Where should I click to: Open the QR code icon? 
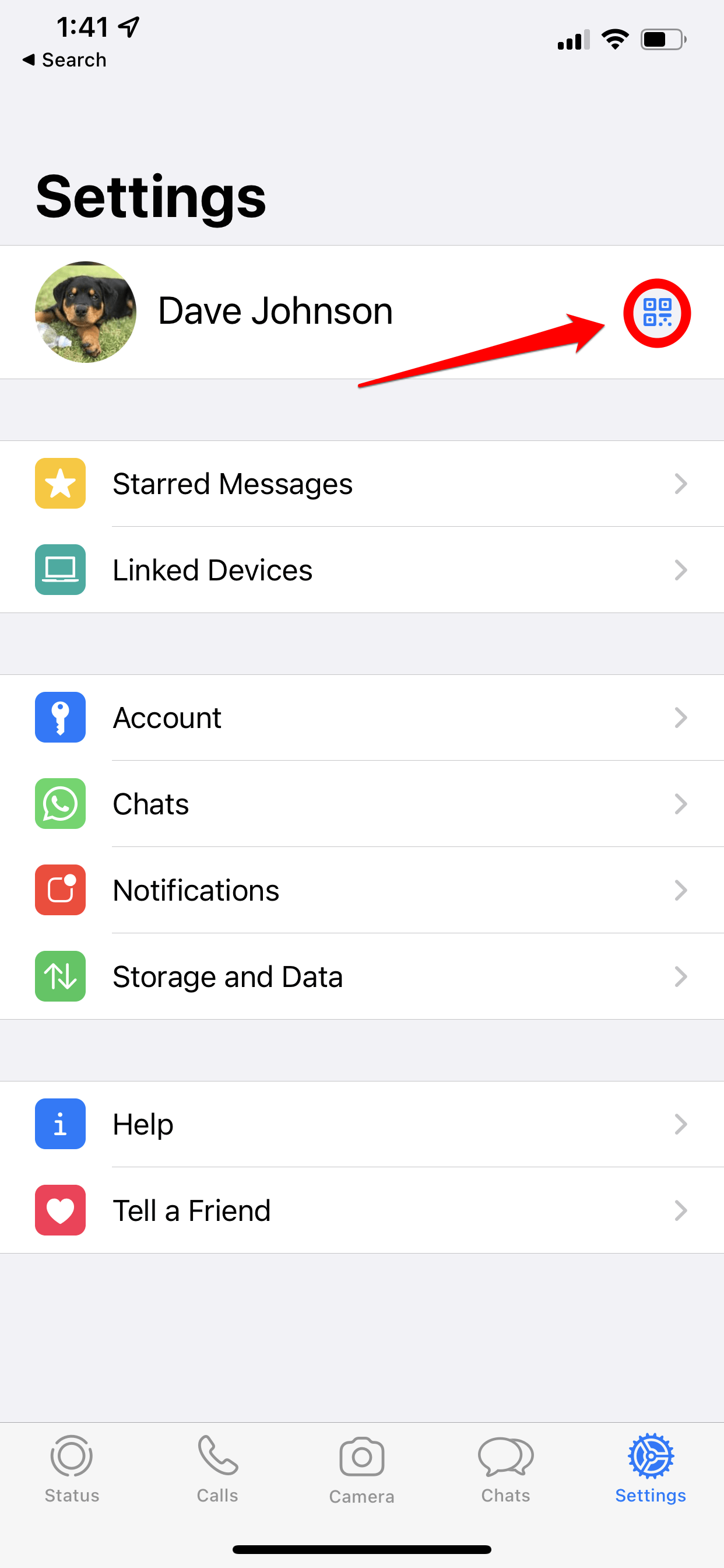656,312
